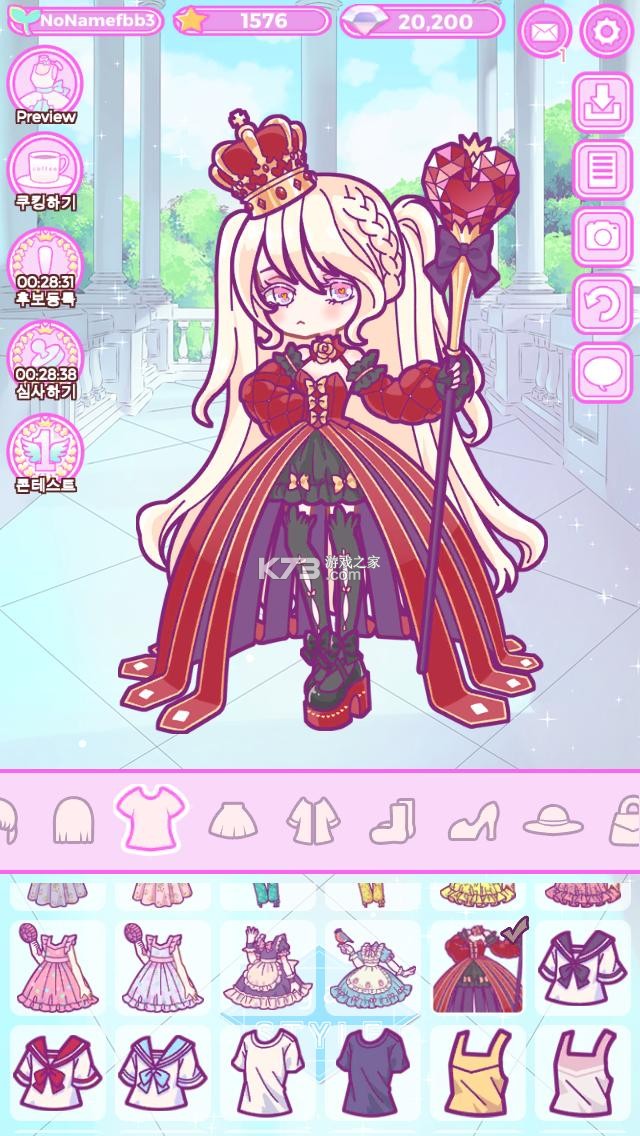The height and width of the screenshot is (1136, 640).
Task: Tap the download save icon
Action: [602, 101]
